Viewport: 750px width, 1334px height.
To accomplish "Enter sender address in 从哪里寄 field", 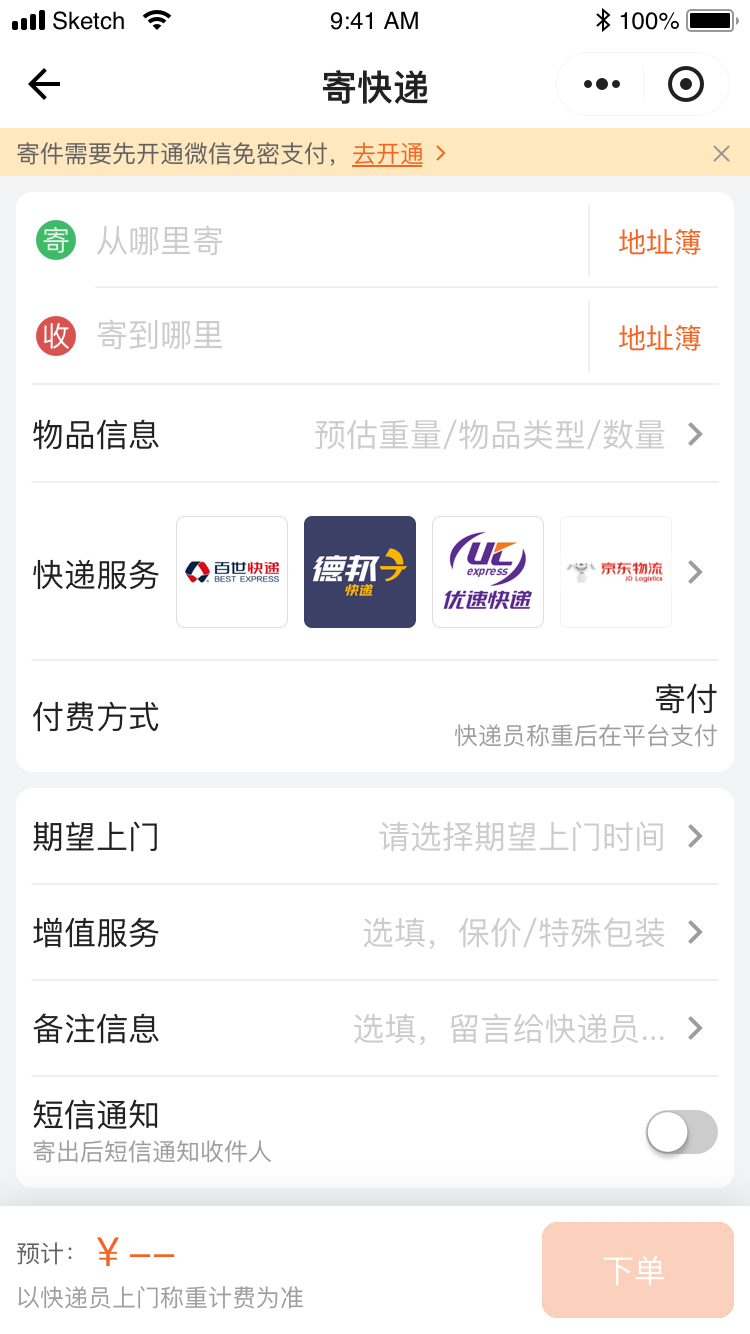I will click(x=340, y=241).
